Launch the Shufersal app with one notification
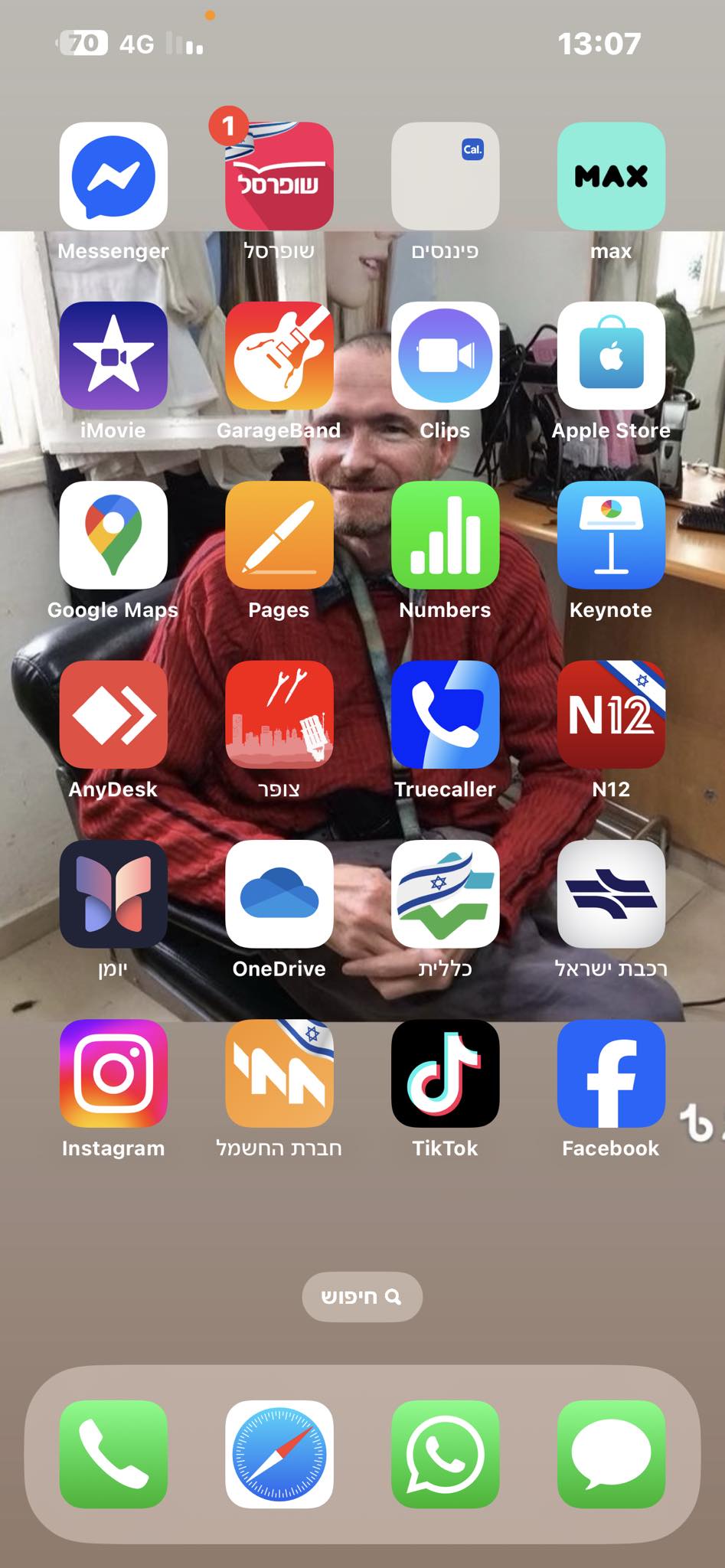The width and height of the screenshot is (725, 1568). click(x=279, y=176)
